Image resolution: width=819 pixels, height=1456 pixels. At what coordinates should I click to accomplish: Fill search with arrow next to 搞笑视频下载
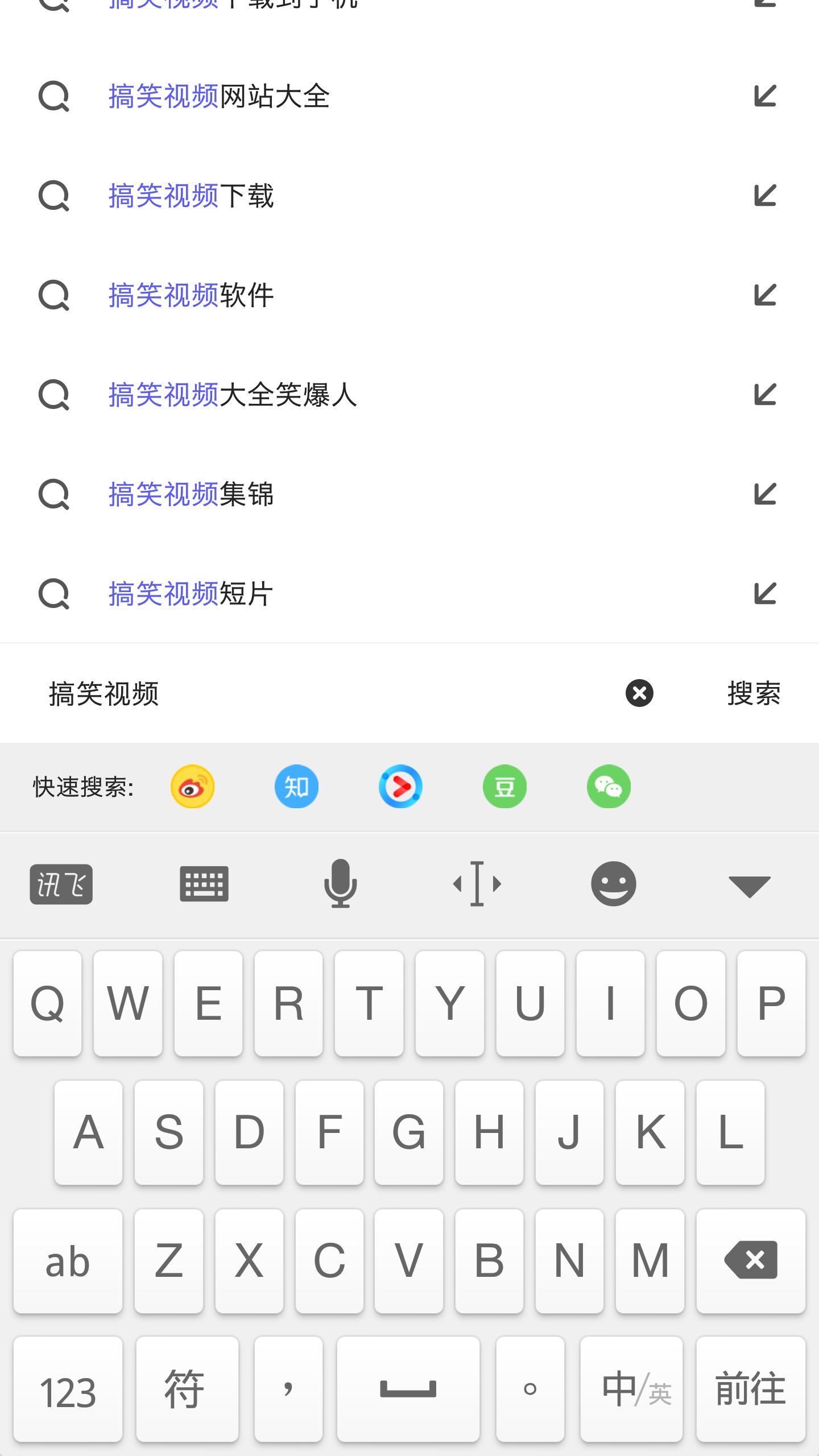[765, 196]
